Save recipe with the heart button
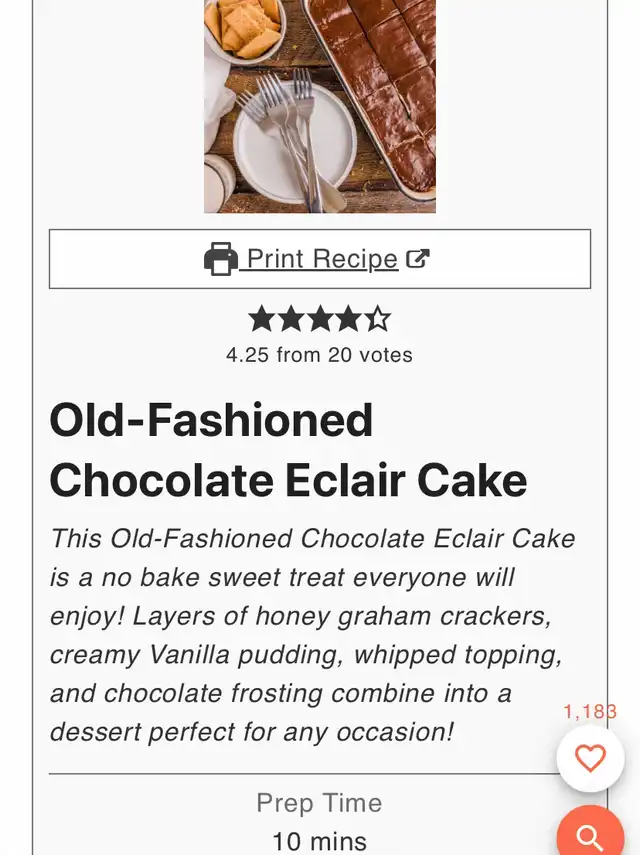The image size is (640, 855). [x=590, y=759]
